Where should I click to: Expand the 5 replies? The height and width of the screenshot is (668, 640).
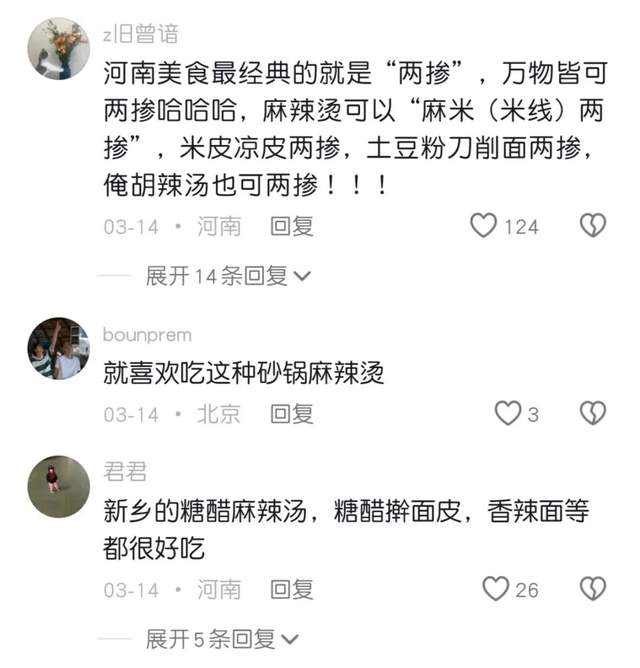[222, 638]
